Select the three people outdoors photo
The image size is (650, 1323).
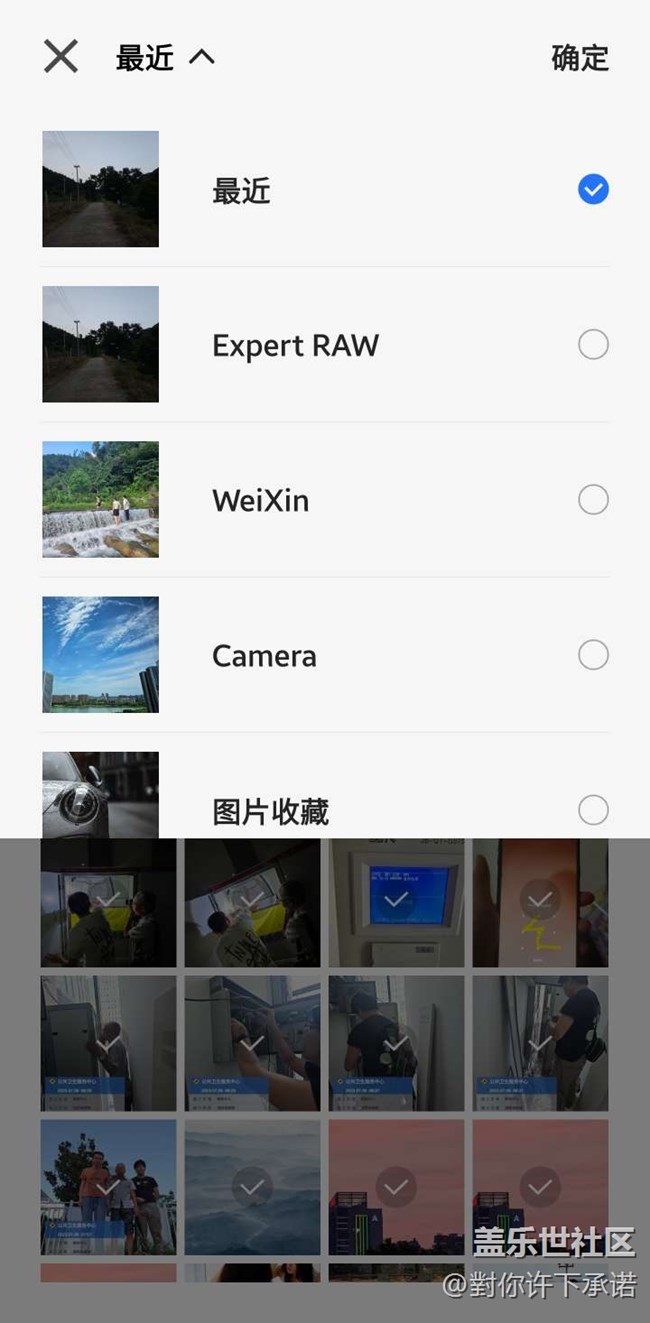pos(108,1187)
